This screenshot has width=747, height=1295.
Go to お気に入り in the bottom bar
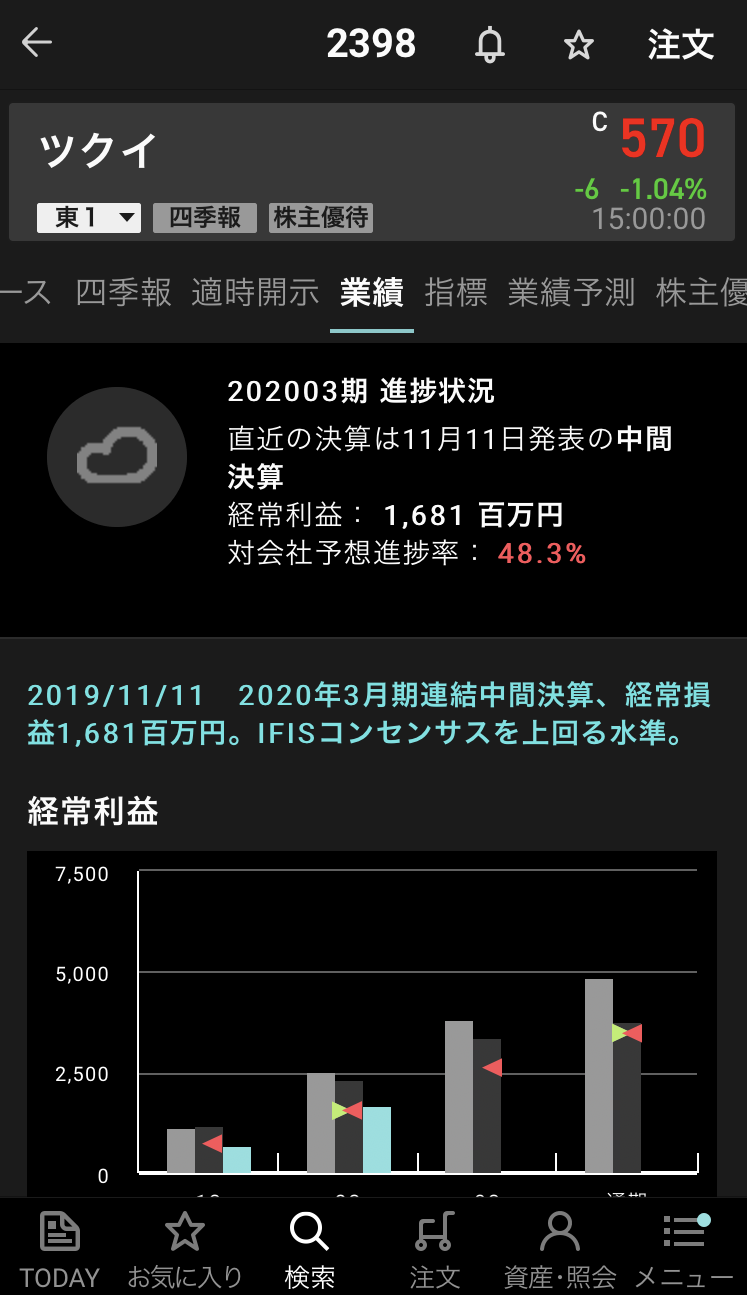[185, 1248]
